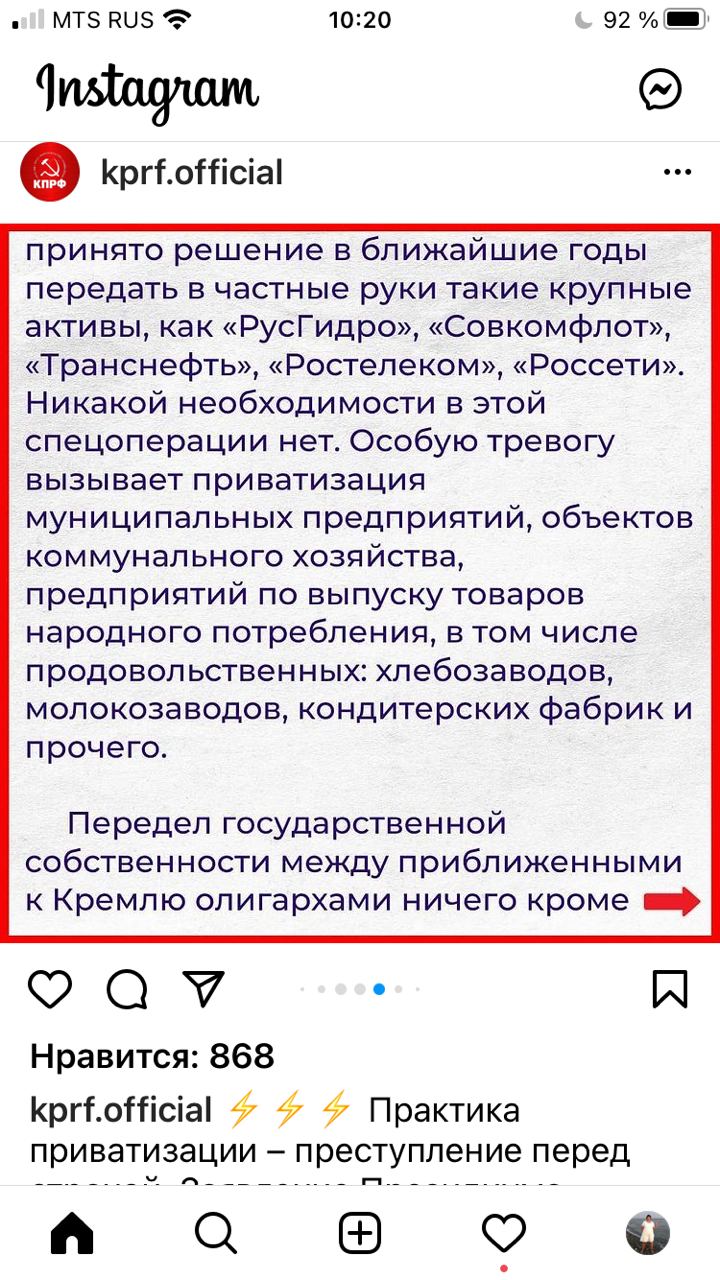Open the kprf.official profile avatar
The image size is (720, 1280).
49,173
